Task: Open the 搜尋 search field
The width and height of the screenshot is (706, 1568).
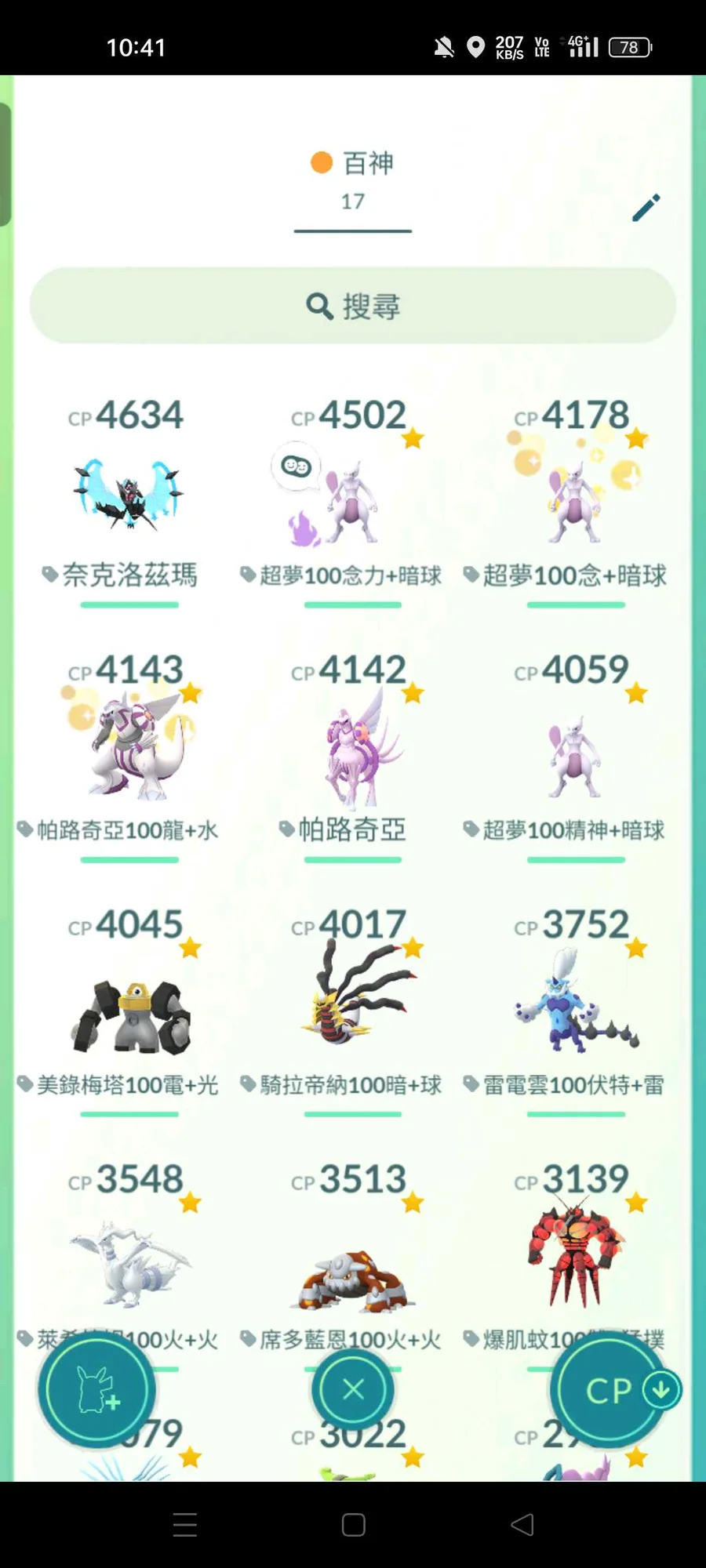Action: (353, 306)
